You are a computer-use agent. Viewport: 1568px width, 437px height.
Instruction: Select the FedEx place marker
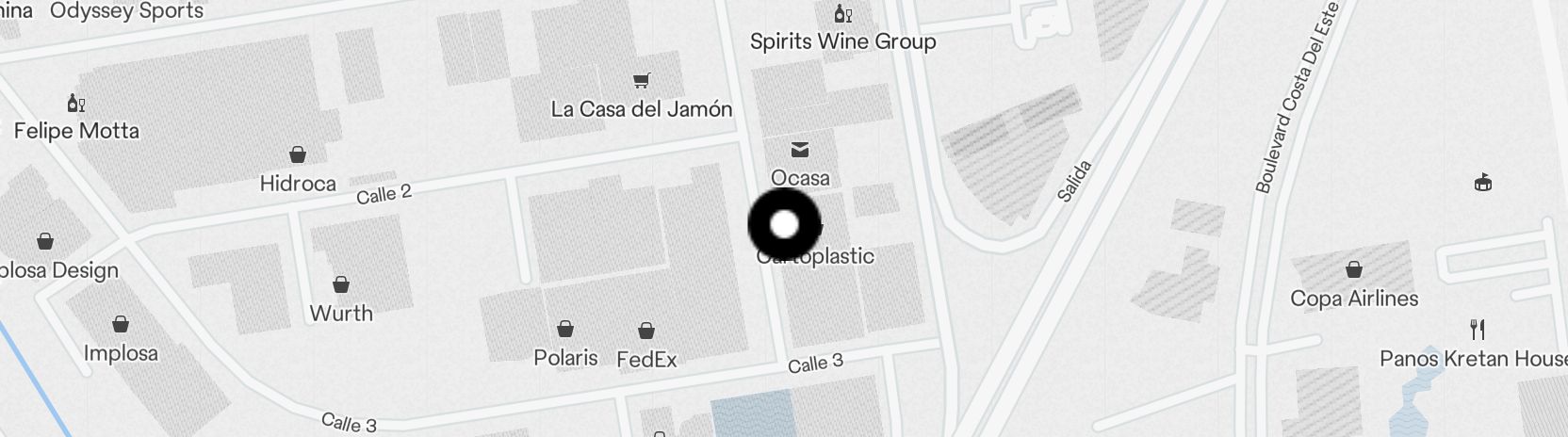[646, 331]
